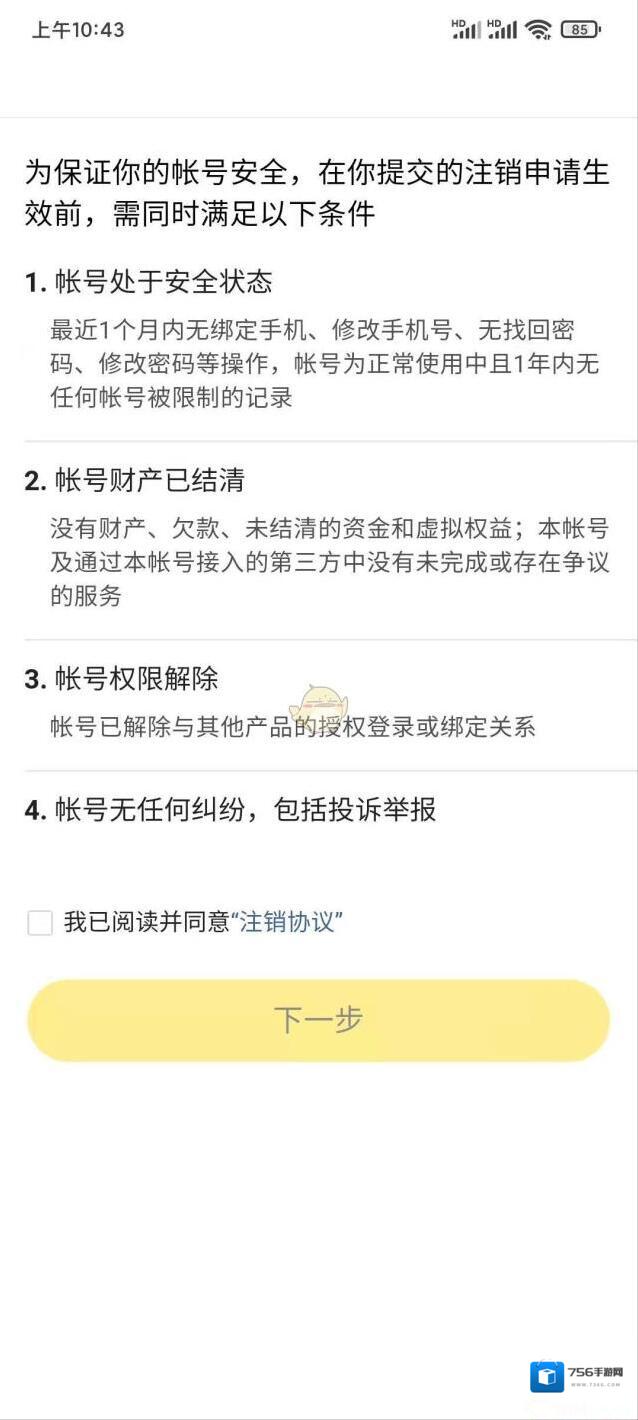Check the agree to 注销协议 checkbox

[40, 922]
